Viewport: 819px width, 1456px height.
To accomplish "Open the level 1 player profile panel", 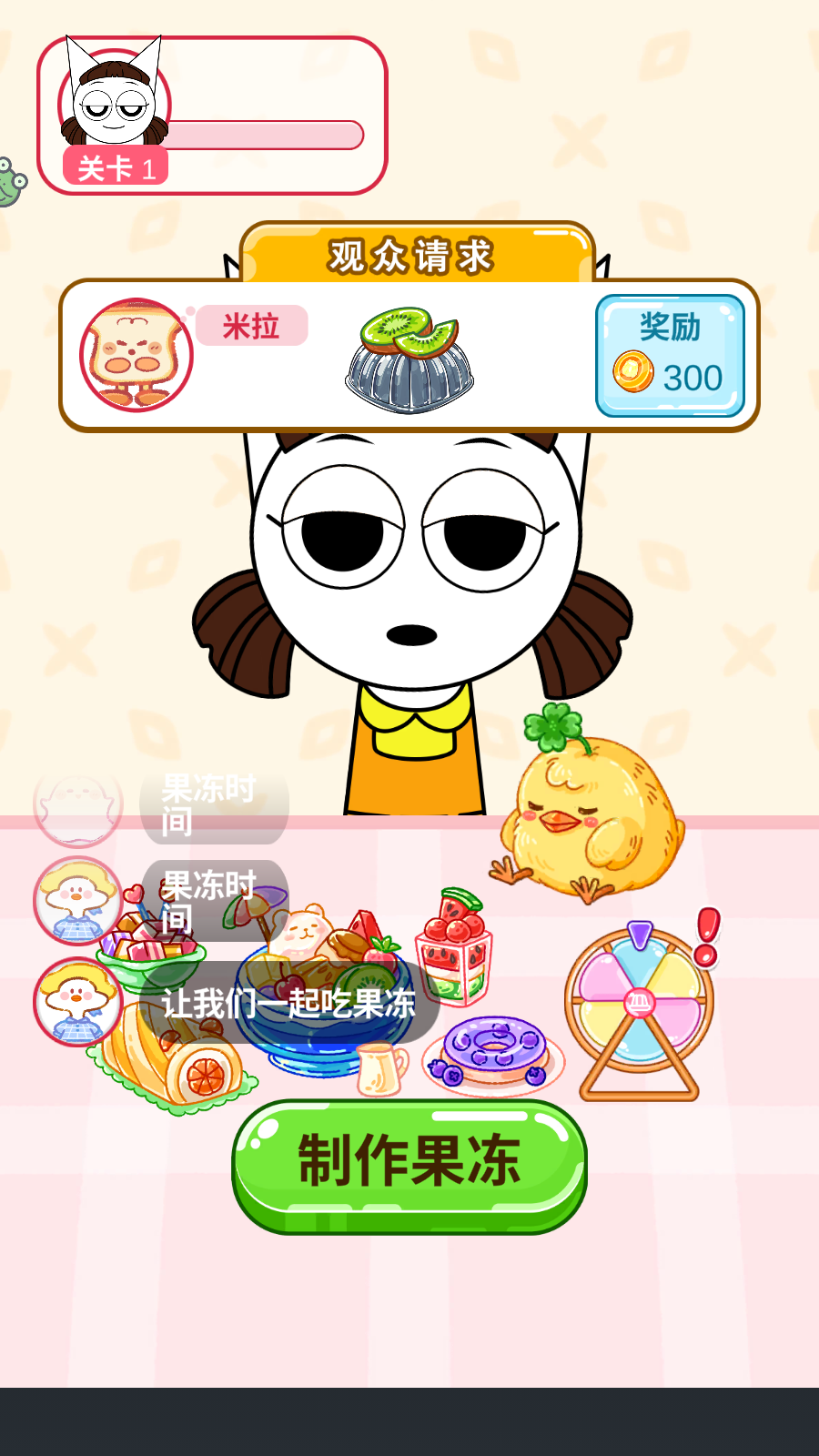I will pyautogui.click(x=212, y=116).
